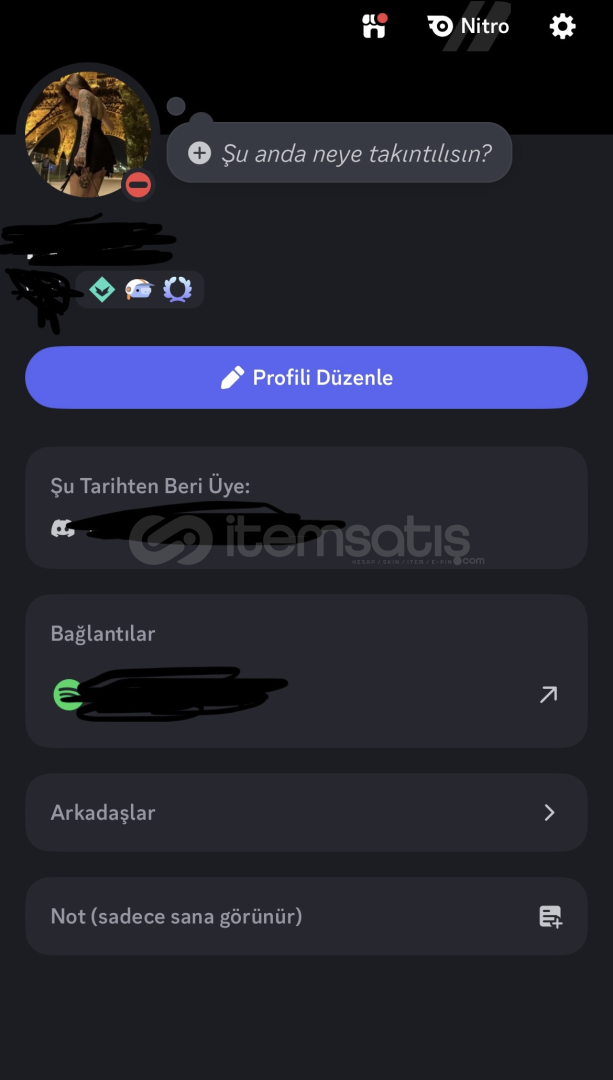Image resolution: width=613 pixels, height=1080 pixels.
Task: Tap the profile avatar picture
Action: pos(88,130)
